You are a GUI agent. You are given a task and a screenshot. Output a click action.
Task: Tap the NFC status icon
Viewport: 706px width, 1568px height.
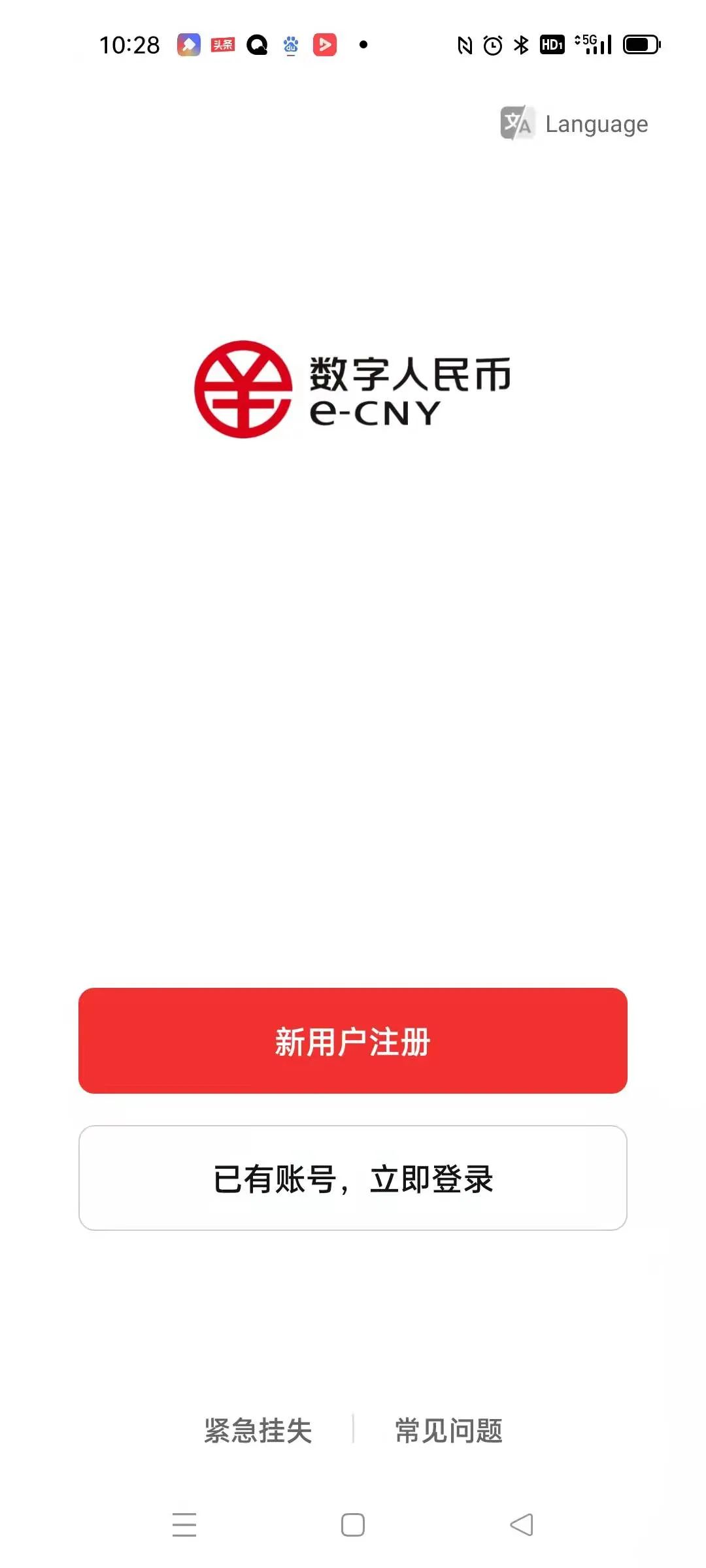465,44
